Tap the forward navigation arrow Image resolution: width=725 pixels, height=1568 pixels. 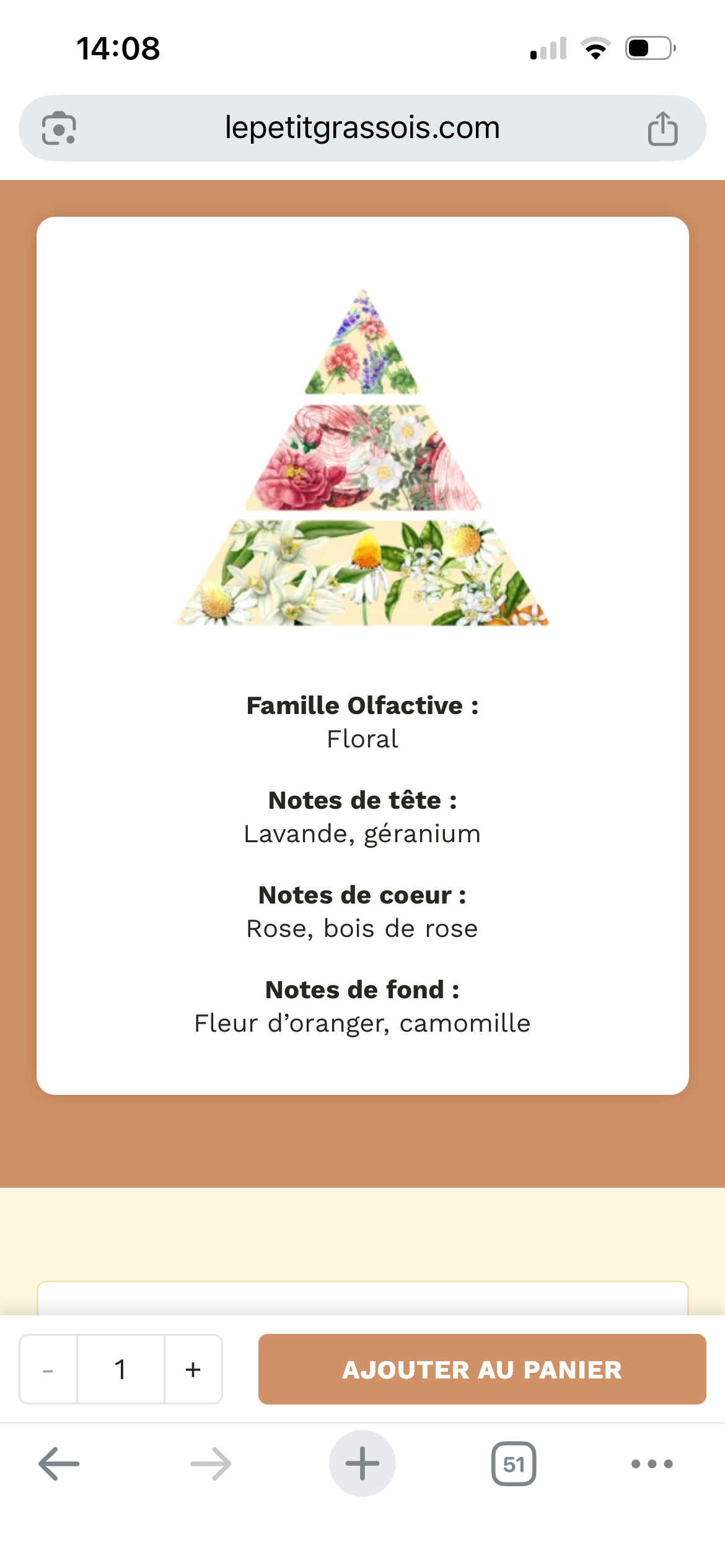point(210,1464)
